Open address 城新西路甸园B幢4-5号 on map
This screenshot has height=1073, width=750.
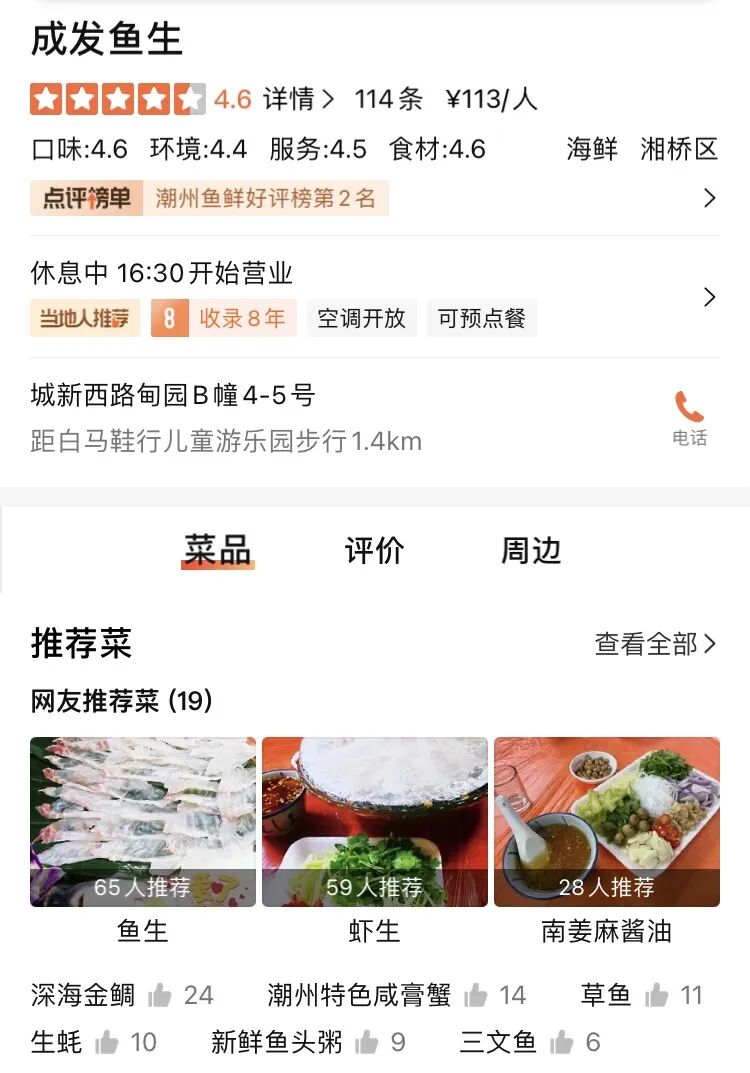(x=174, y=396)
